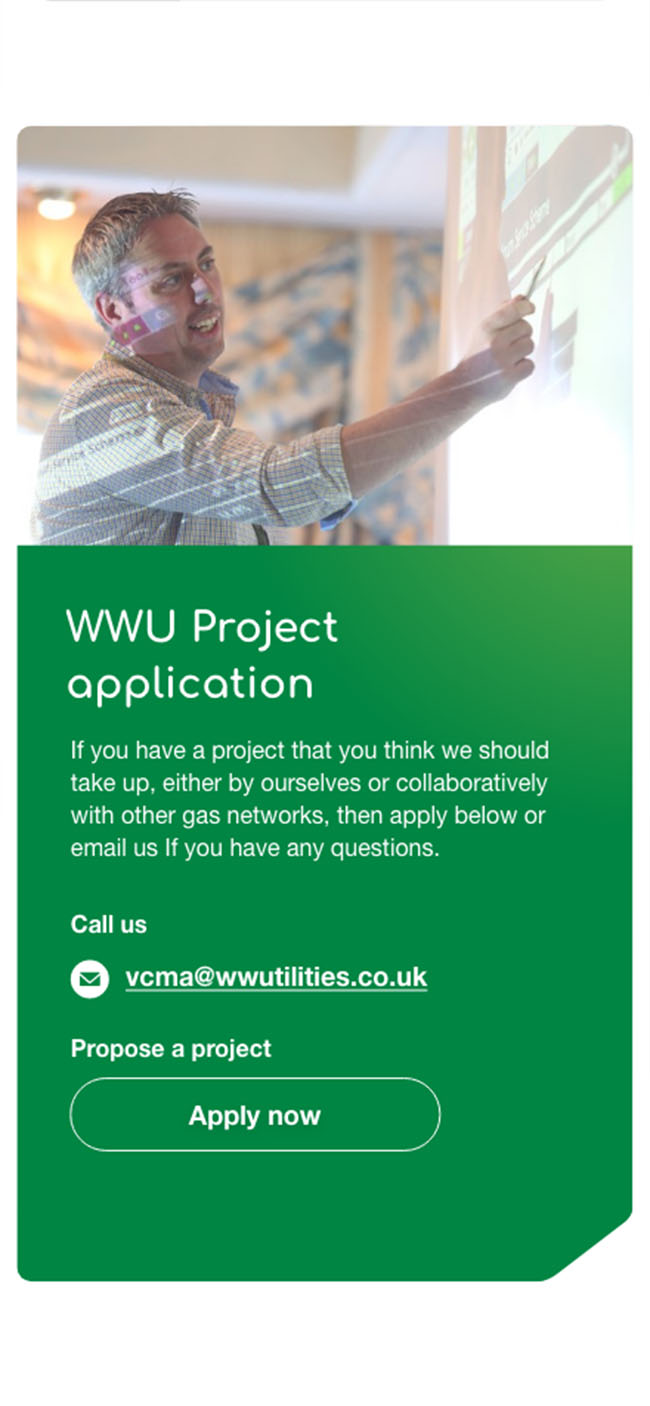Tap the Apply now button
This screenshot has height=1406, width=650.
(255, 1115)
